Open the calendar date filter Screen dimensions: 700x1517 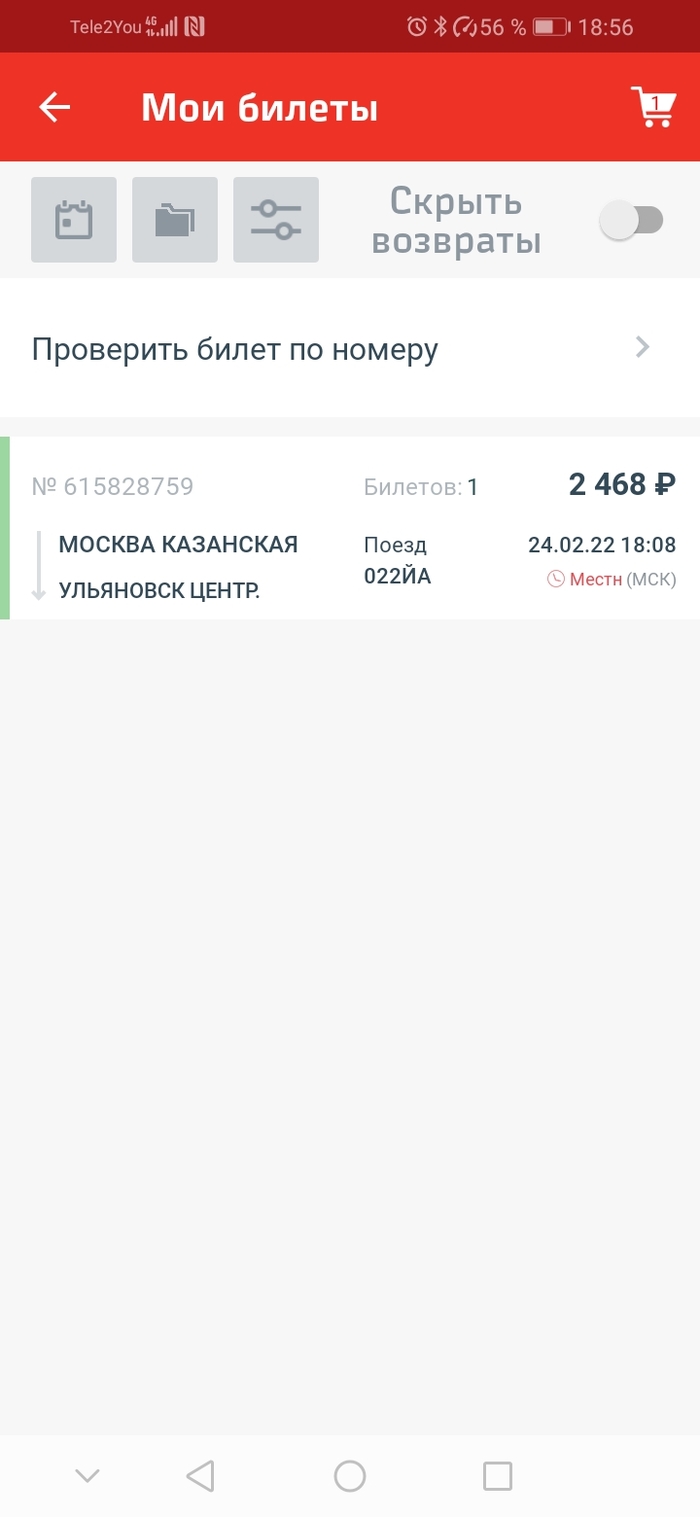(74, 220)
